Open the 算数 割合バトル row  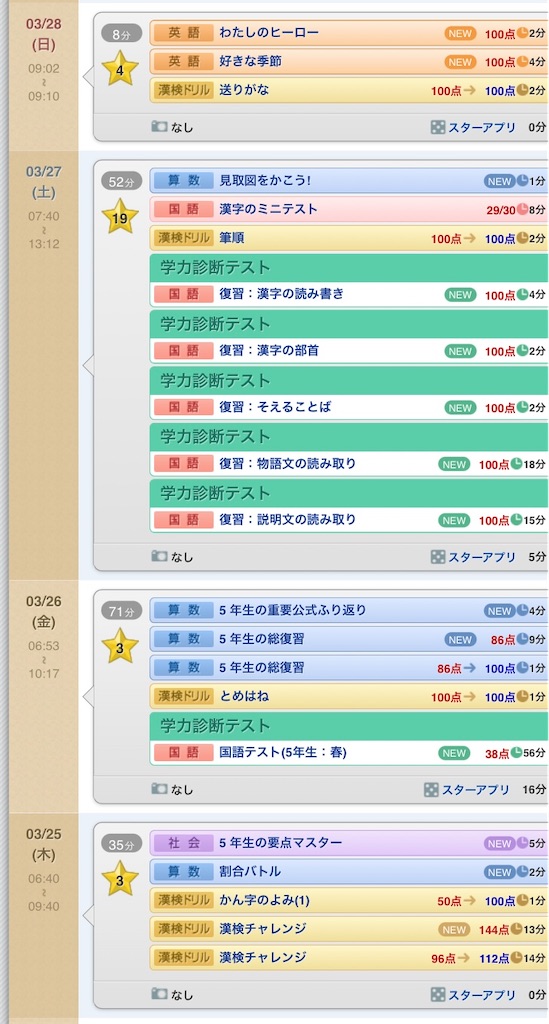349,872
